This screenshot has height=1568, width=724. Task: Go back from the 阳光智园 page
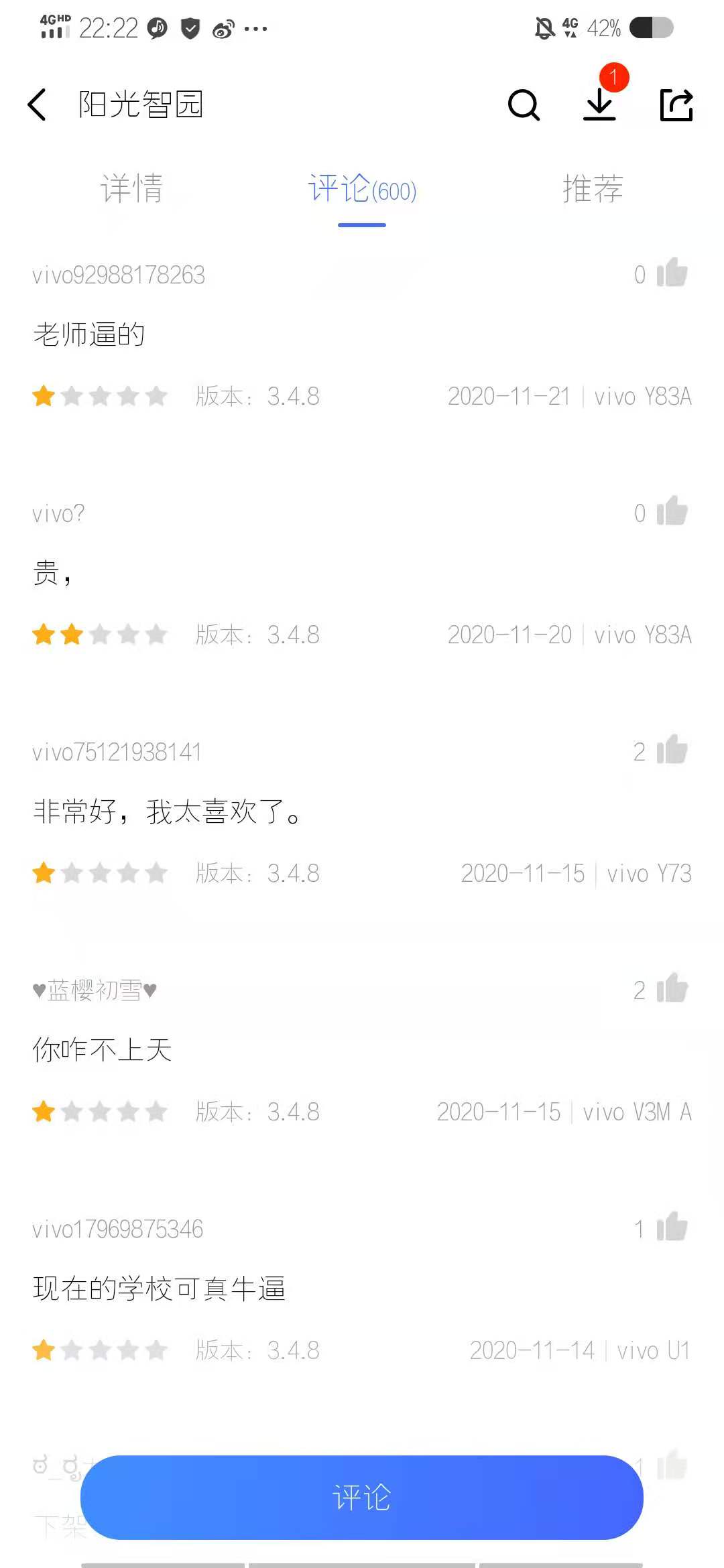coord(37,105)
